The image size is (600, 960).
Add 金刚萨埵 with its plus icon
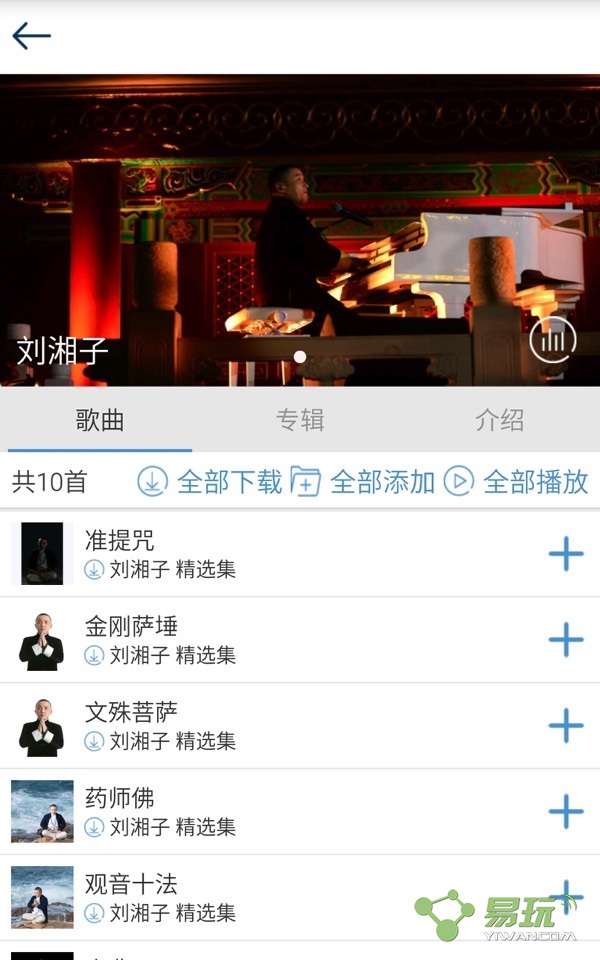click(x=566, y=640)
